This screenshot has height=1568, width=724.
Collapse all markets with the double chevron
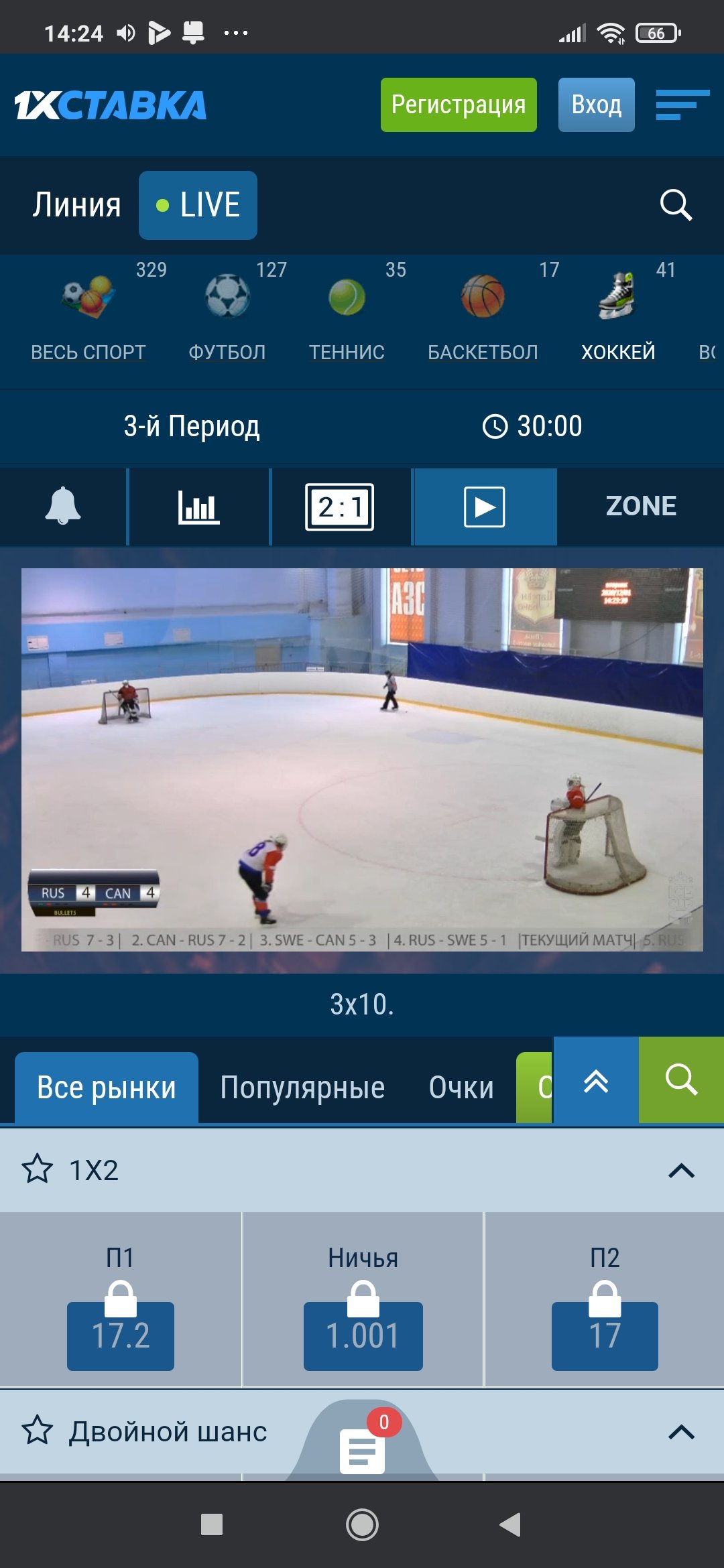tap(596, 1080)
